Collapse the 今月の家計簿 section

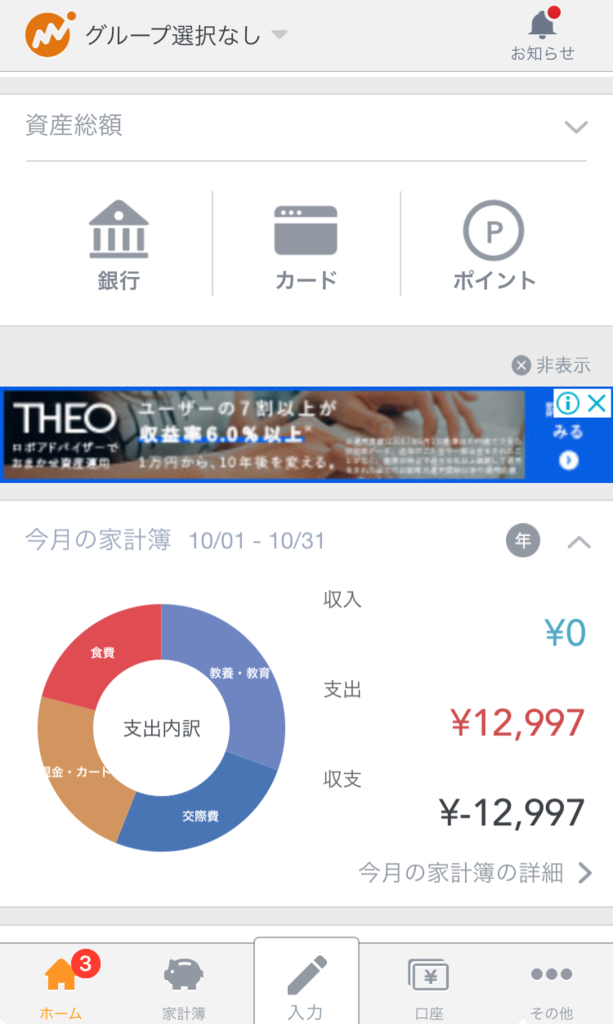click(x=579, y=542)
